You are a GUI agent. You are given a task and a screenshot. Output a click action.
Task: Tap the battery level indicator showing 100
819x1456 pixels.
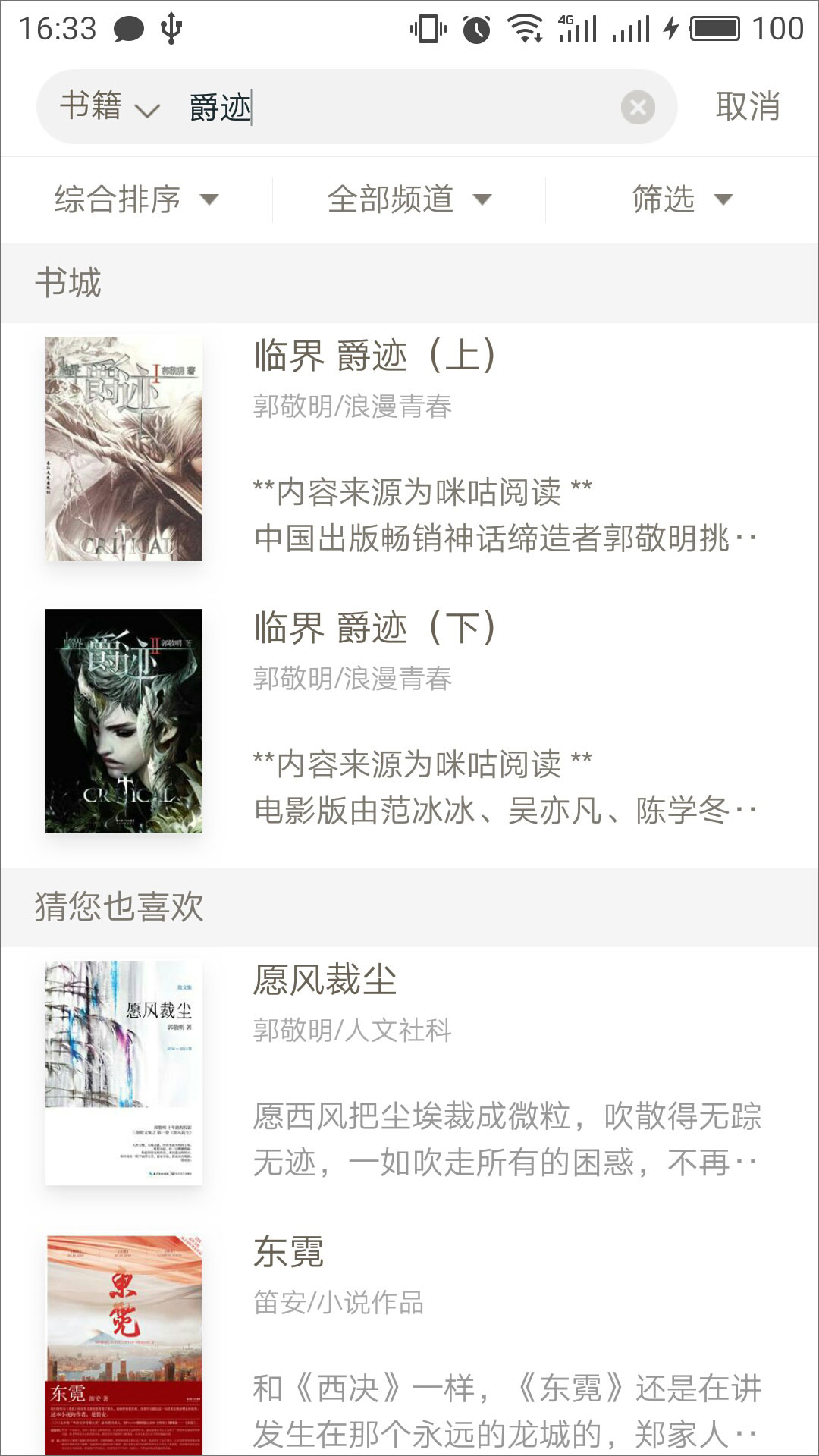pos(780,27)
